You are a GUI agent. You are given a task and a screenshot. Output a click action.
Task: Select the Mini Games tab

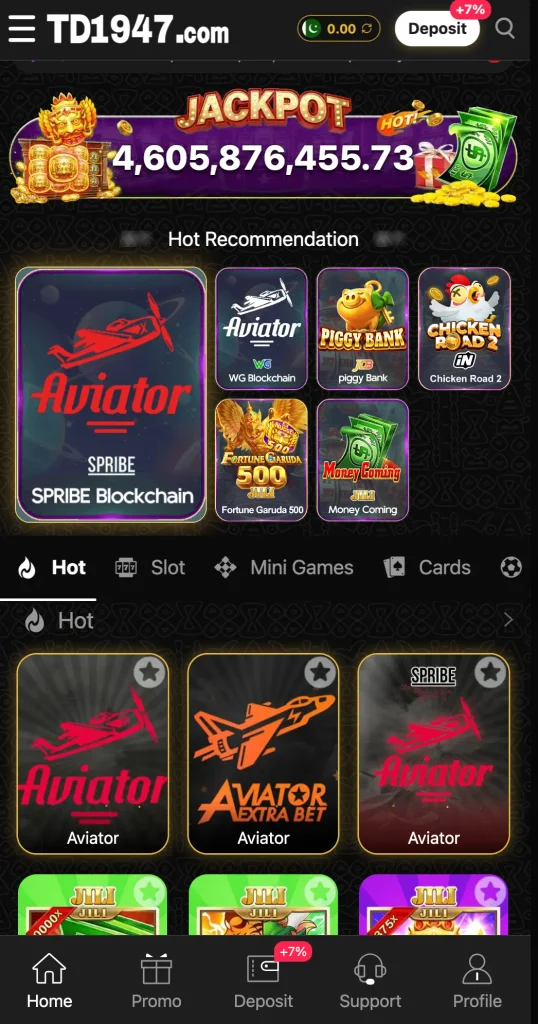284,568
